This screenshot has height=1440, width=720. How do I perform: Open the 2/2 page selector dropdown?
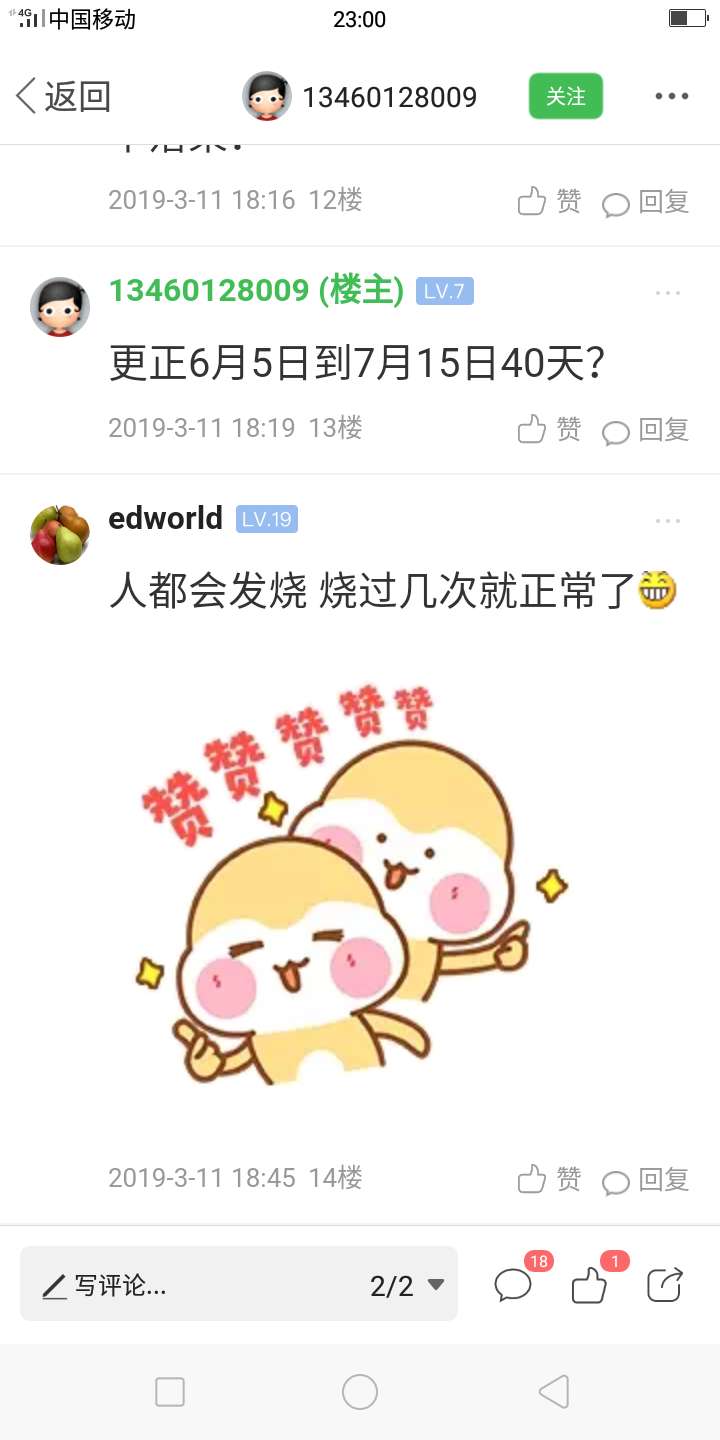(x=406, y=1285)
